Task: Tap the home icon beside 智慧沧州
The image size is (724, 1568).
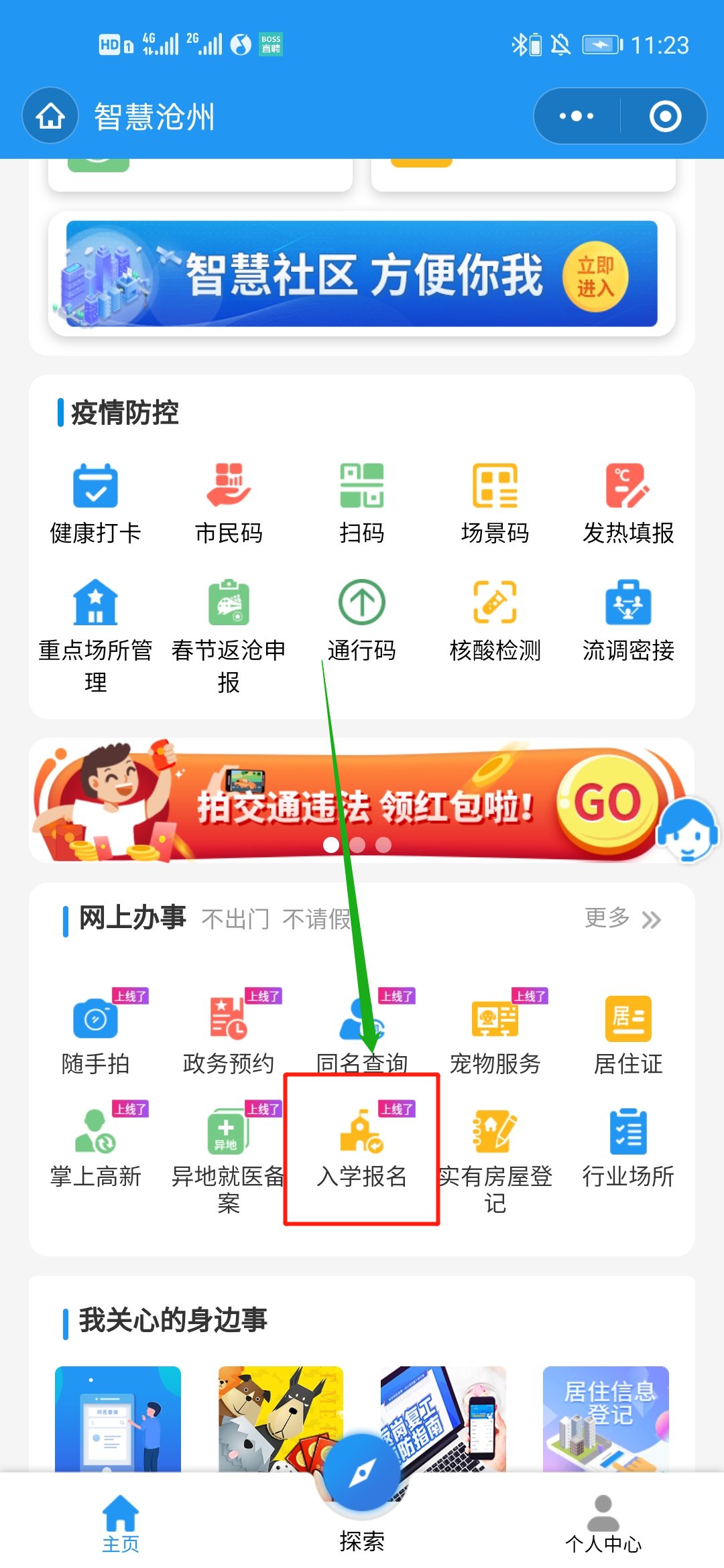Action: coord(50,116)
